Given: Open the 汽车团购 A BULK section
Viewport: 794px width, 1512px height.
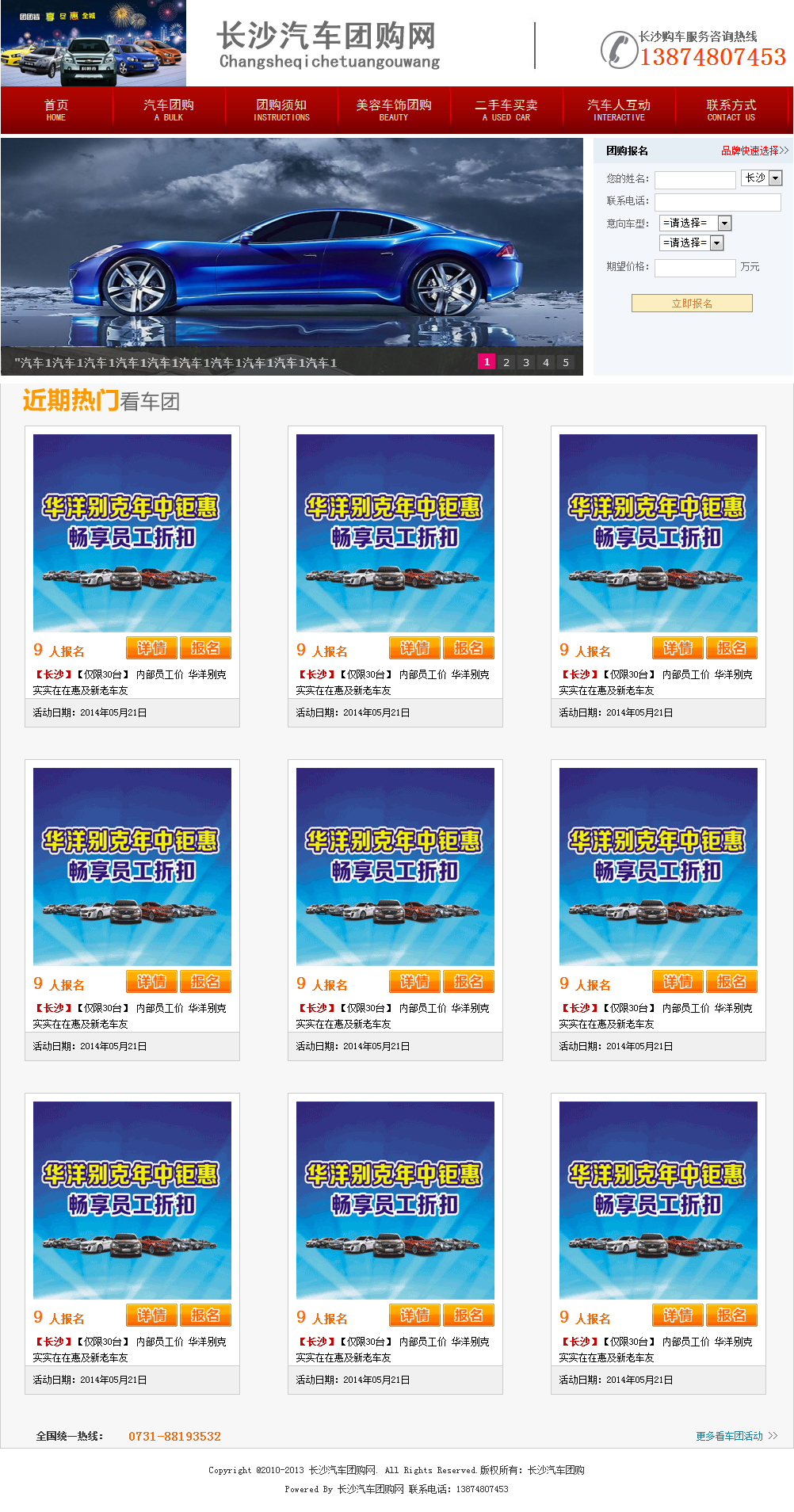Looking at the screenshot, I should click(168, 109).
